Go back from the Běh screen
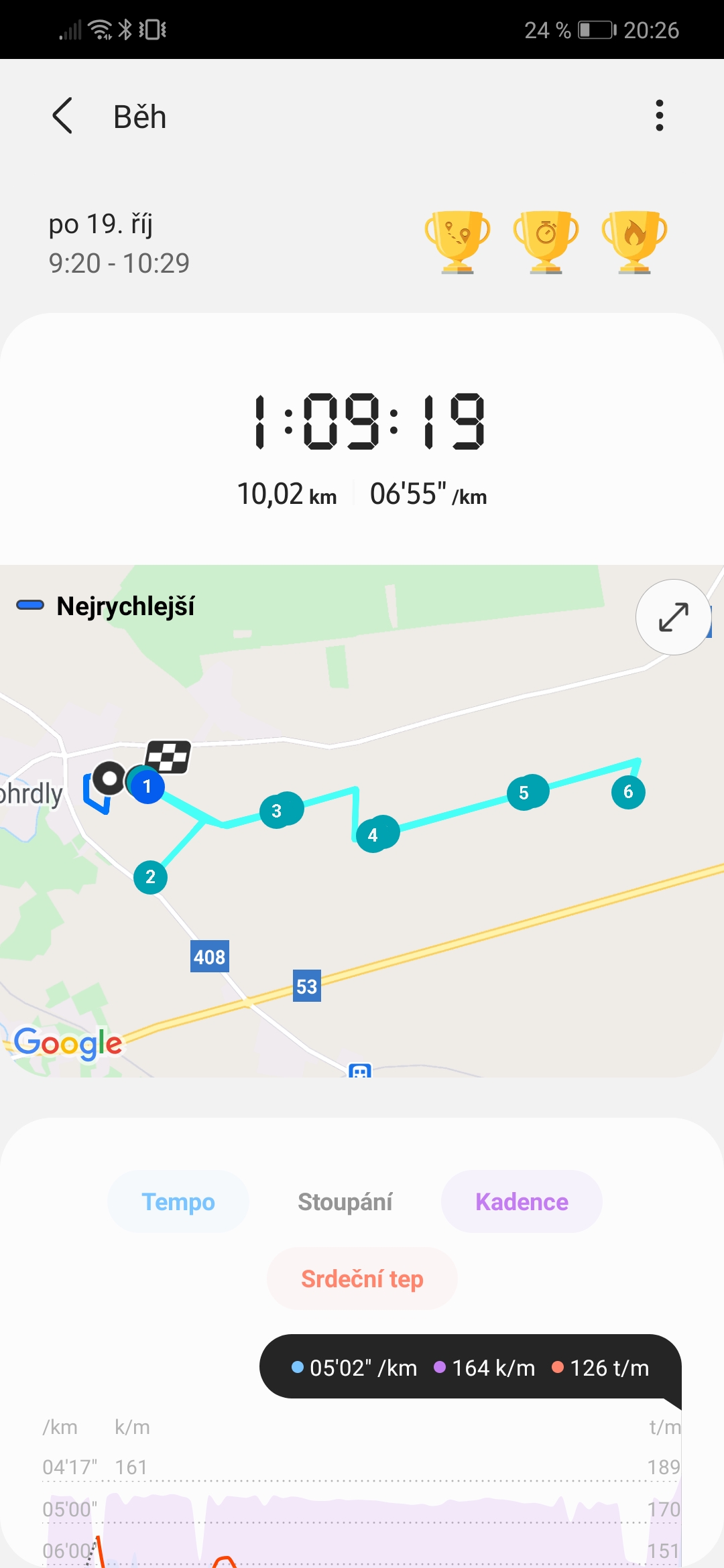Viewport: 724px width, 1568px height. point(62,116)
